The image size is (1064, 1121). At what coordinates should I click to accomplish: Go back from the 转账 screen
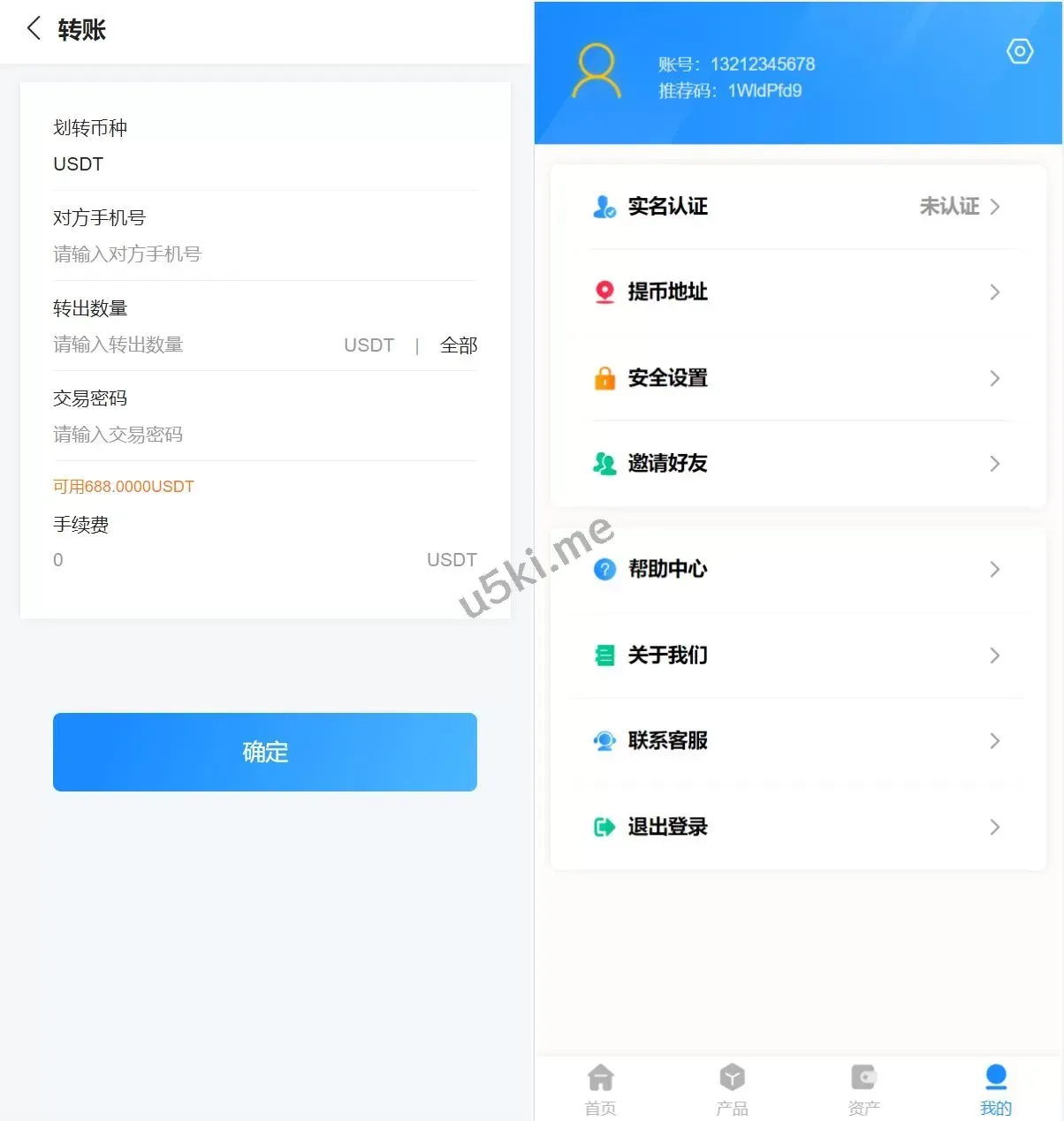coord(34,28)
